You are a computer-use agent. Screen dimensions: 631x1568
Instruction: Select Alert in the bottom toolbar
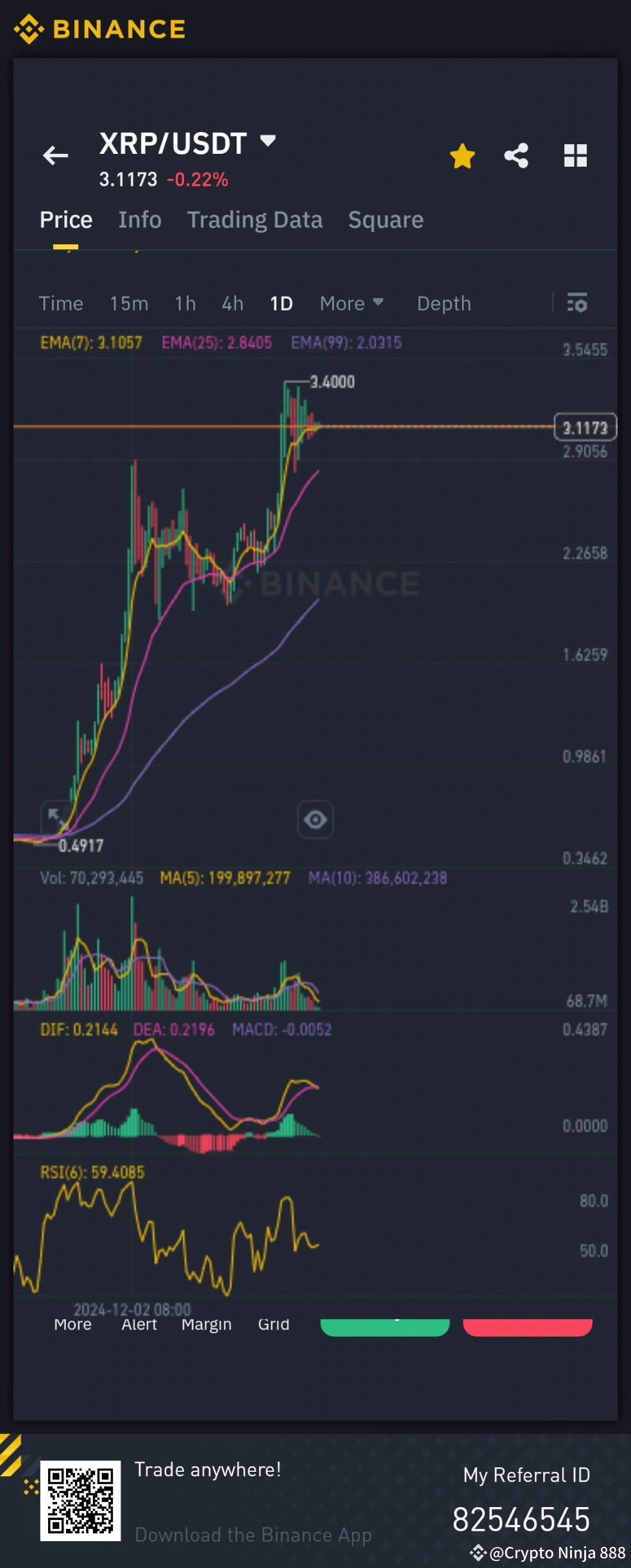point(139,1324)
